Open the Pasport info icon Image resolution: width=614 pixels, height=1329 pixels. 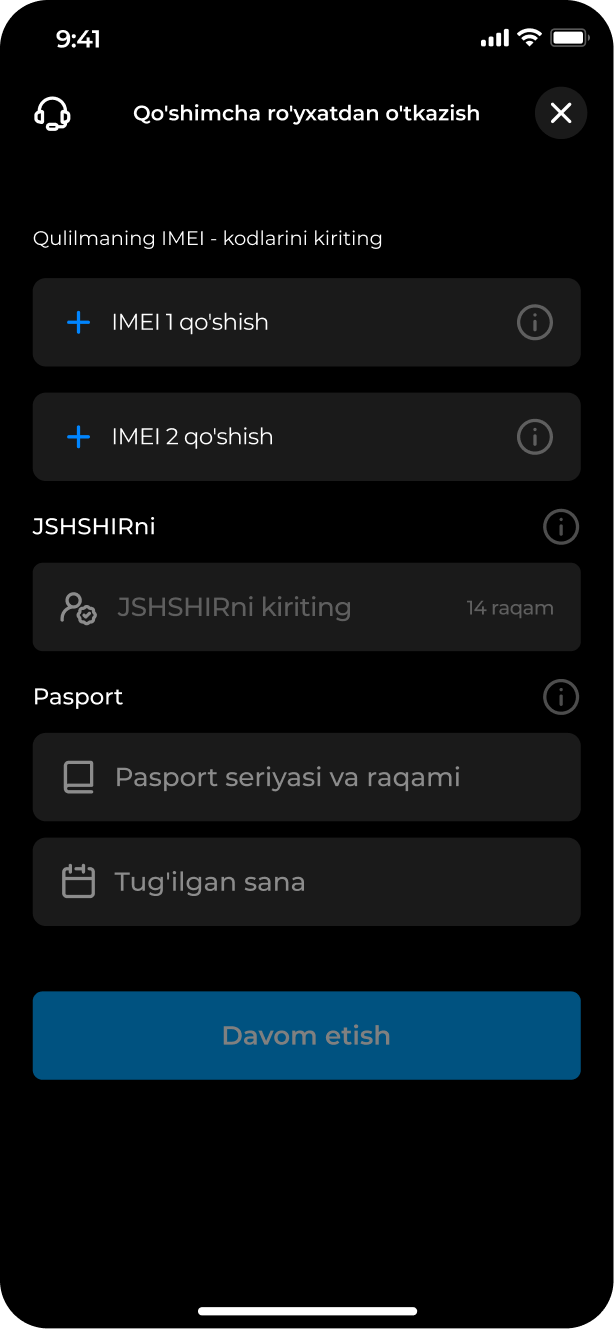click(x=561, y=697)
